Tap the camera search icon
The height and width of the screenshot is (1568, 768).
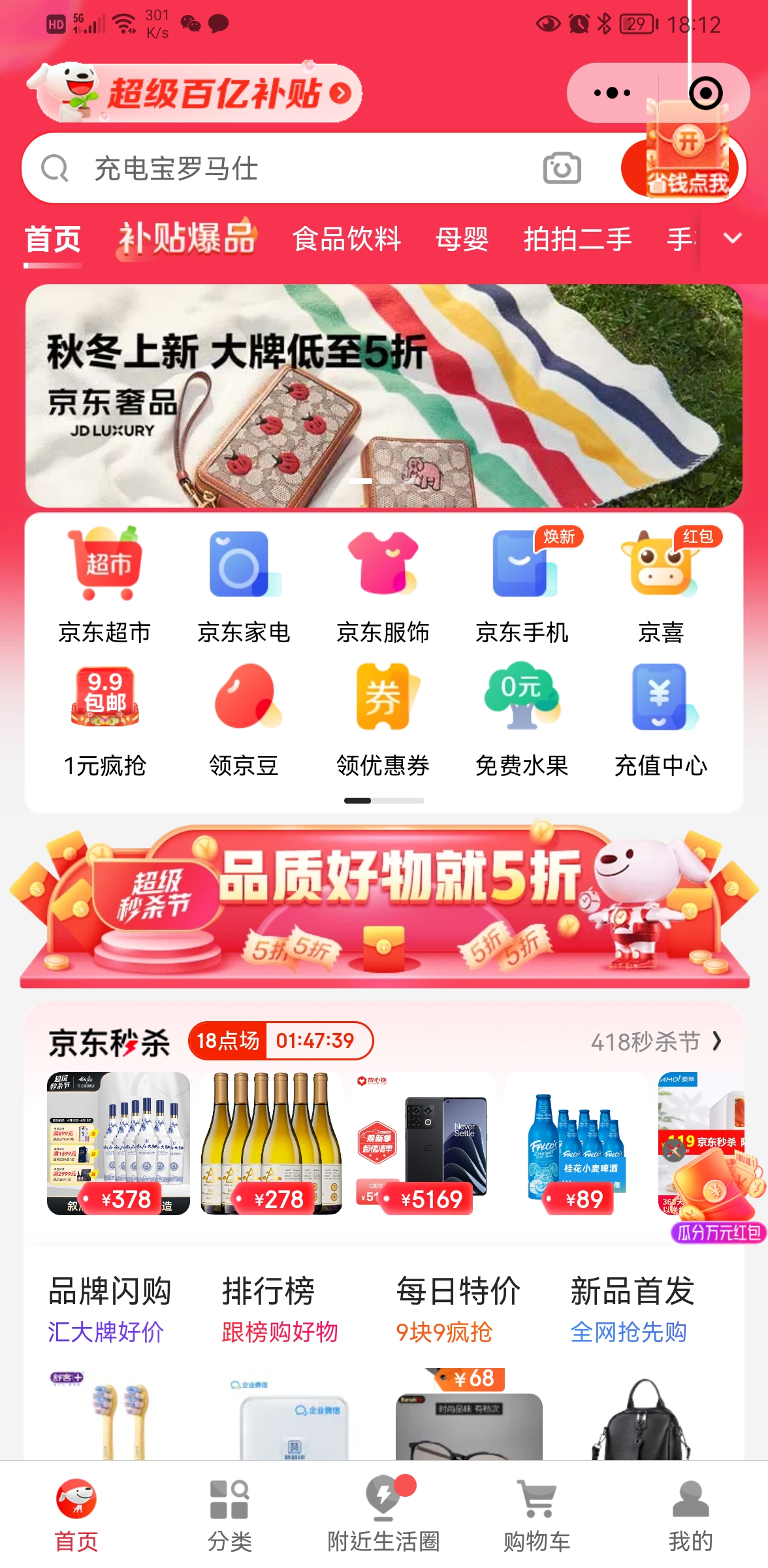pos(562,169)
